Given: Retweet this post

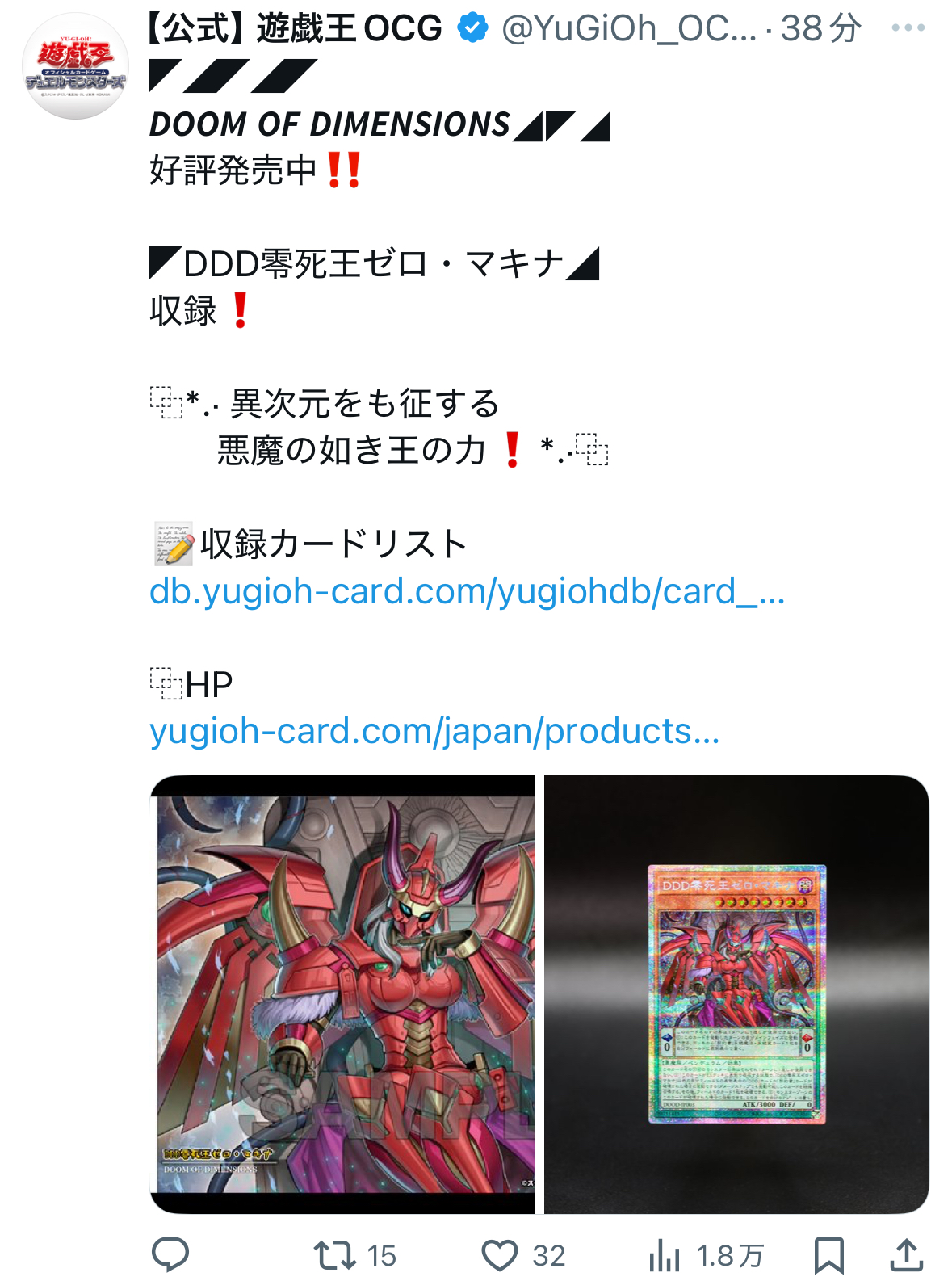Looking at the screenshot, I should pos(335,1255).
